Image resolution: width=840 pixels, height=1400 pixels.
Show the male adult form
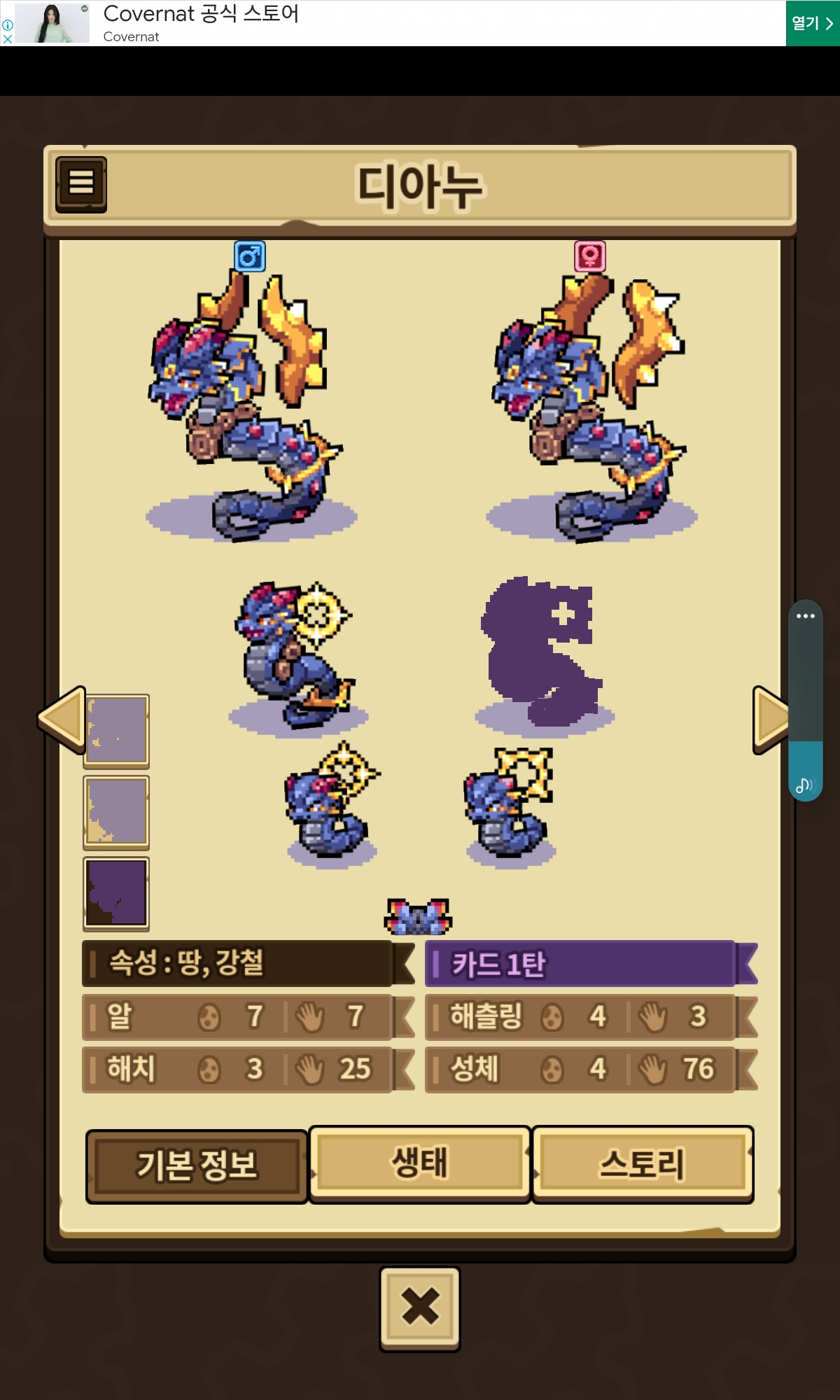click(x=250, y=256)
